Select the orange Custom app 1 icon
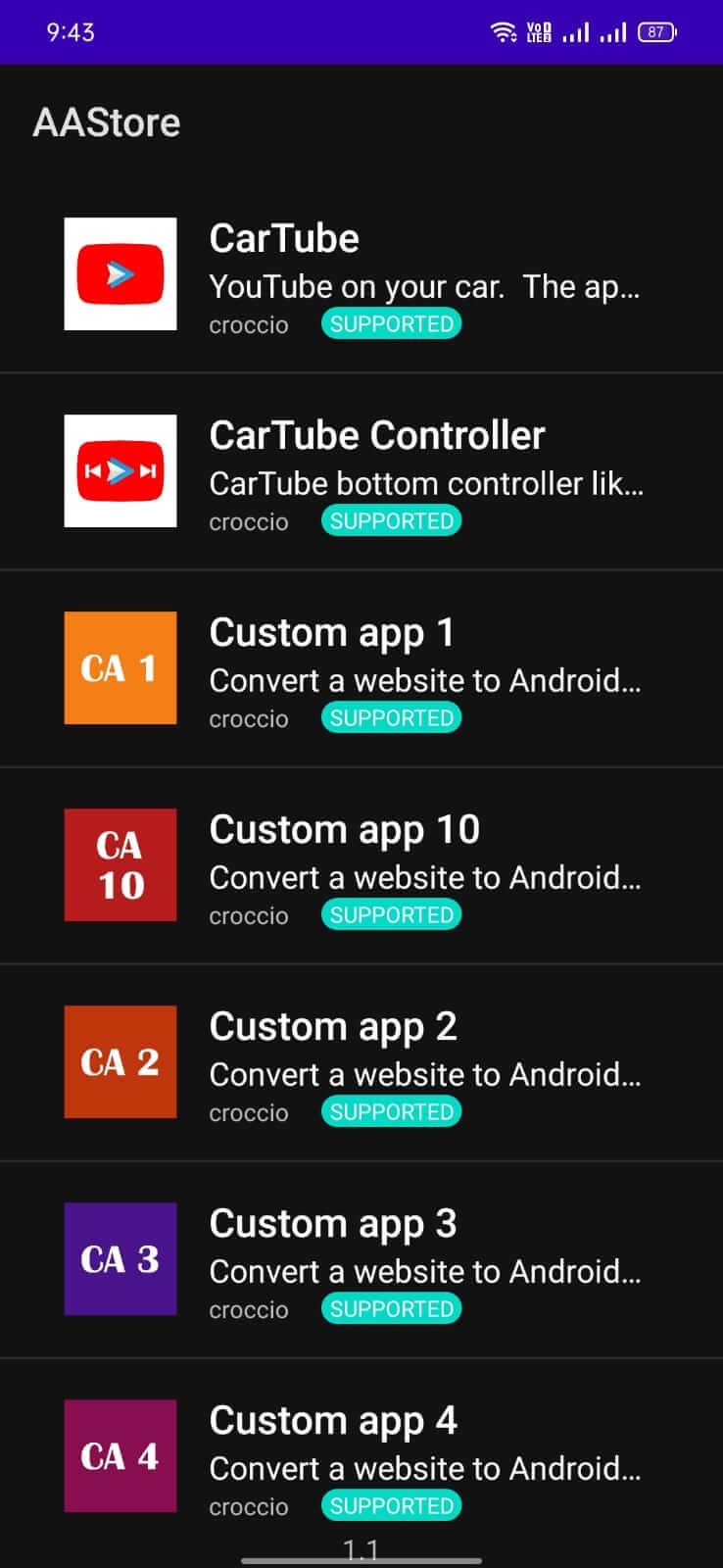 [x=120, y=668]
